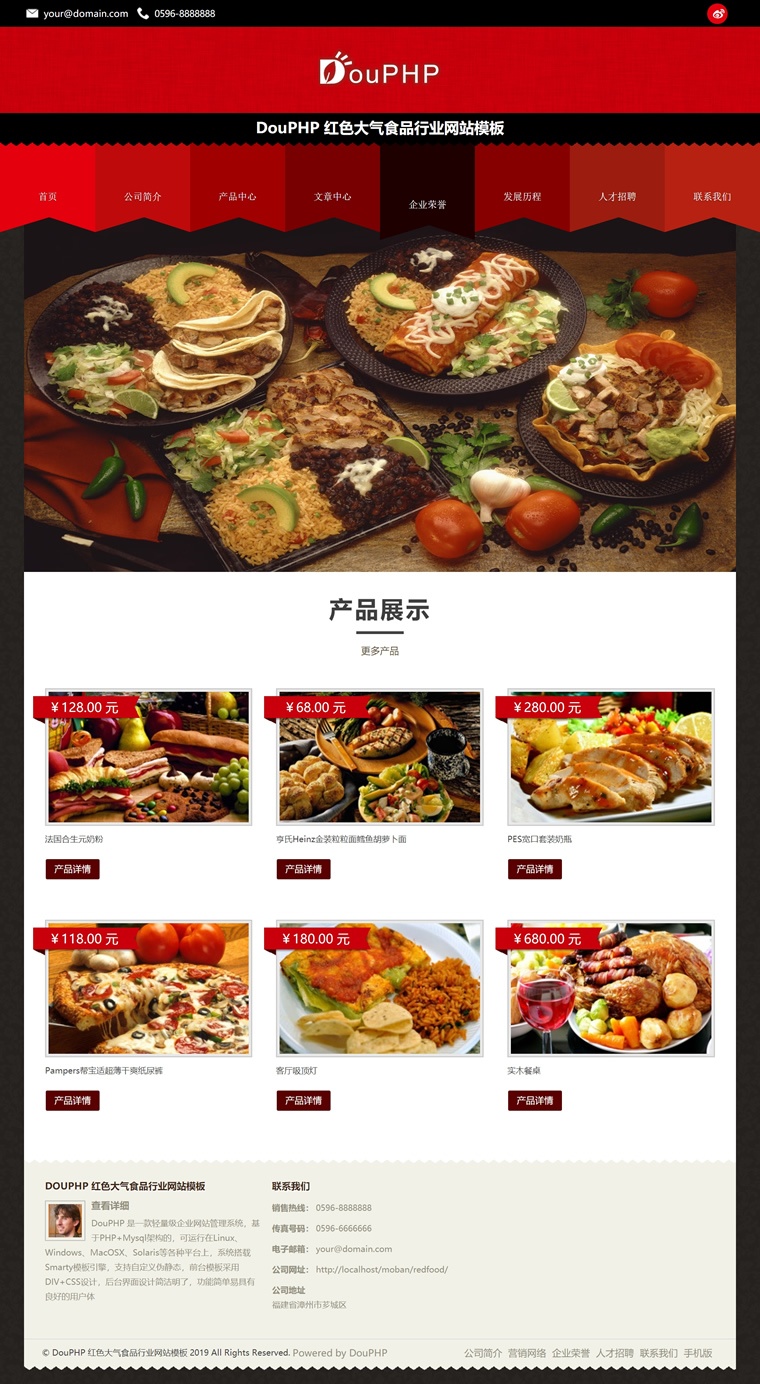This screenshot has width=760, height=1384.
Task: Open 联系我们 in the top navigation
Action: point(712,197)
